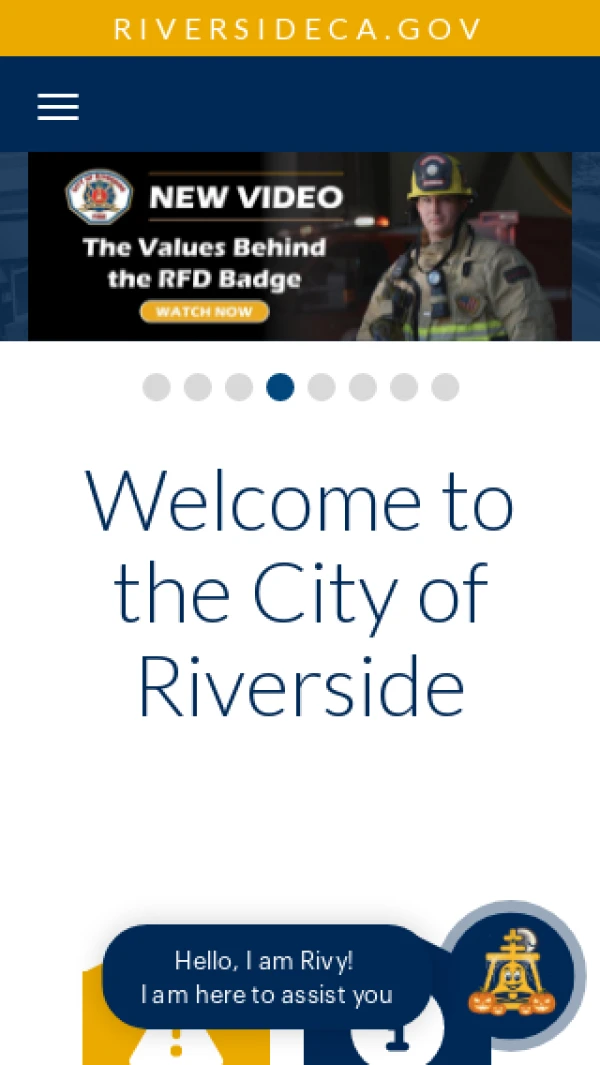Viewport: 600px width, 1065px height.
Task: Open the hamburger navigation menu
Action: click(x=58, y=106)
